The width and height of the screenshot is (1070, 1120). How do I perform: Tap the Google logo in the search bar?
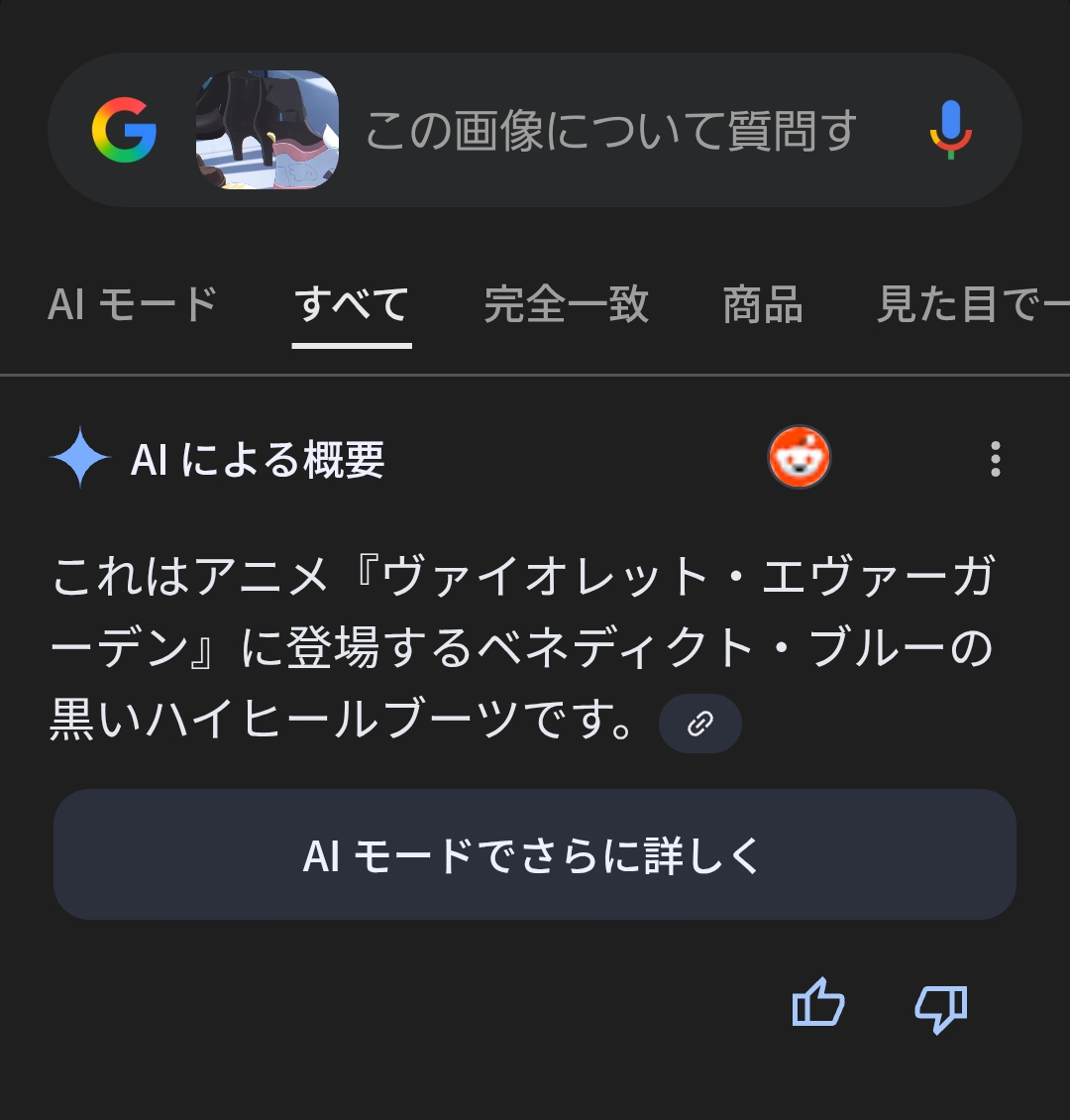pyautogui.click(x=124, y=130)
